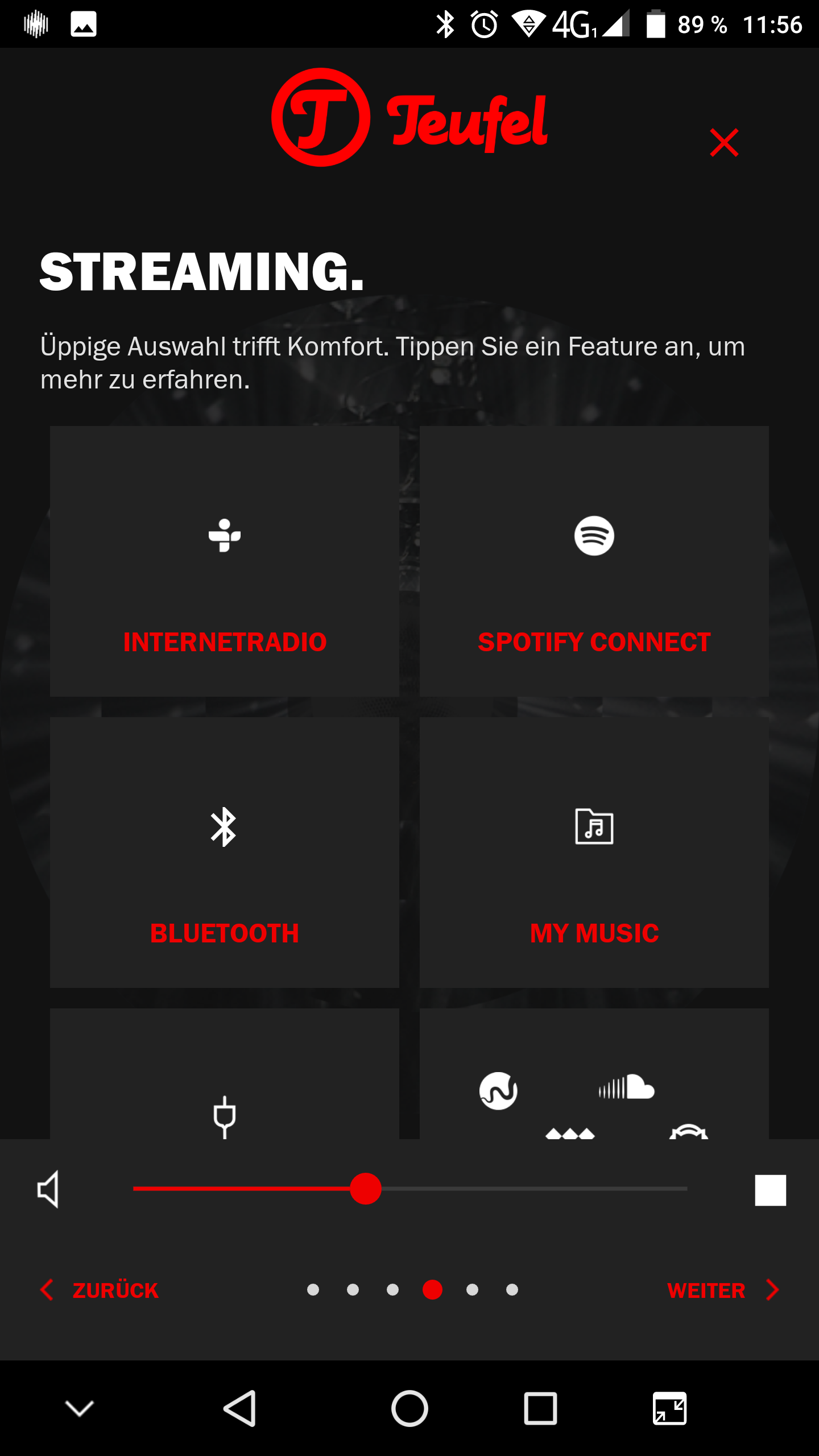The height and width of the screenshot is (1456, 819).
Task: Close the Teufel feature tour
Action: pyautogui.click(x=724, y=142)
